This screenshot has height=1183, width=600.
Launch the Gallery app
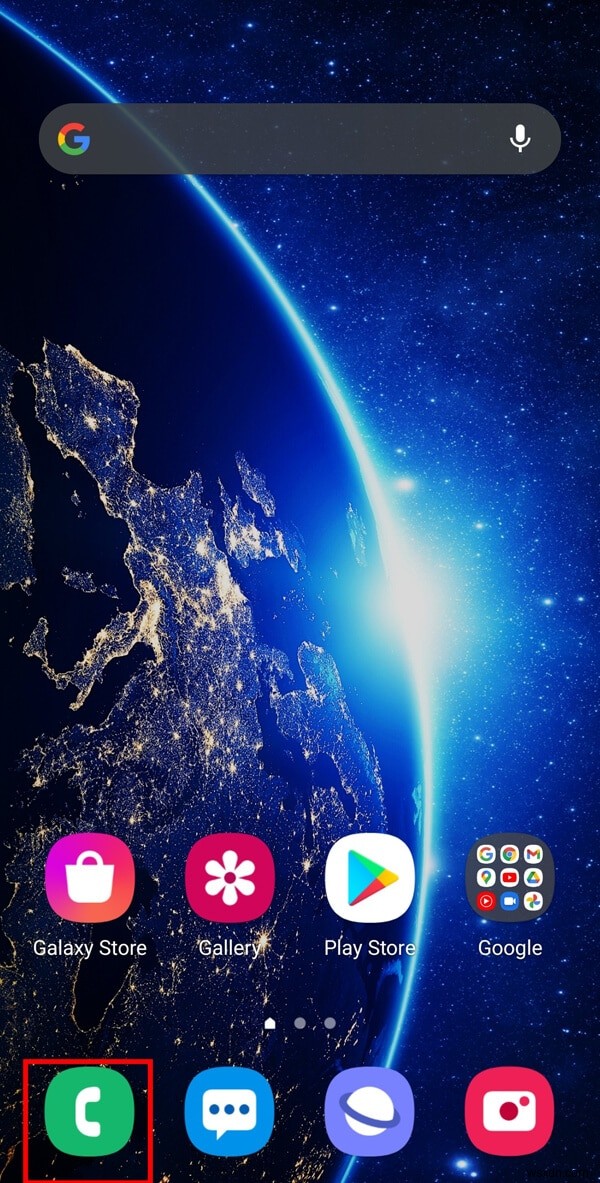[230, 878]
